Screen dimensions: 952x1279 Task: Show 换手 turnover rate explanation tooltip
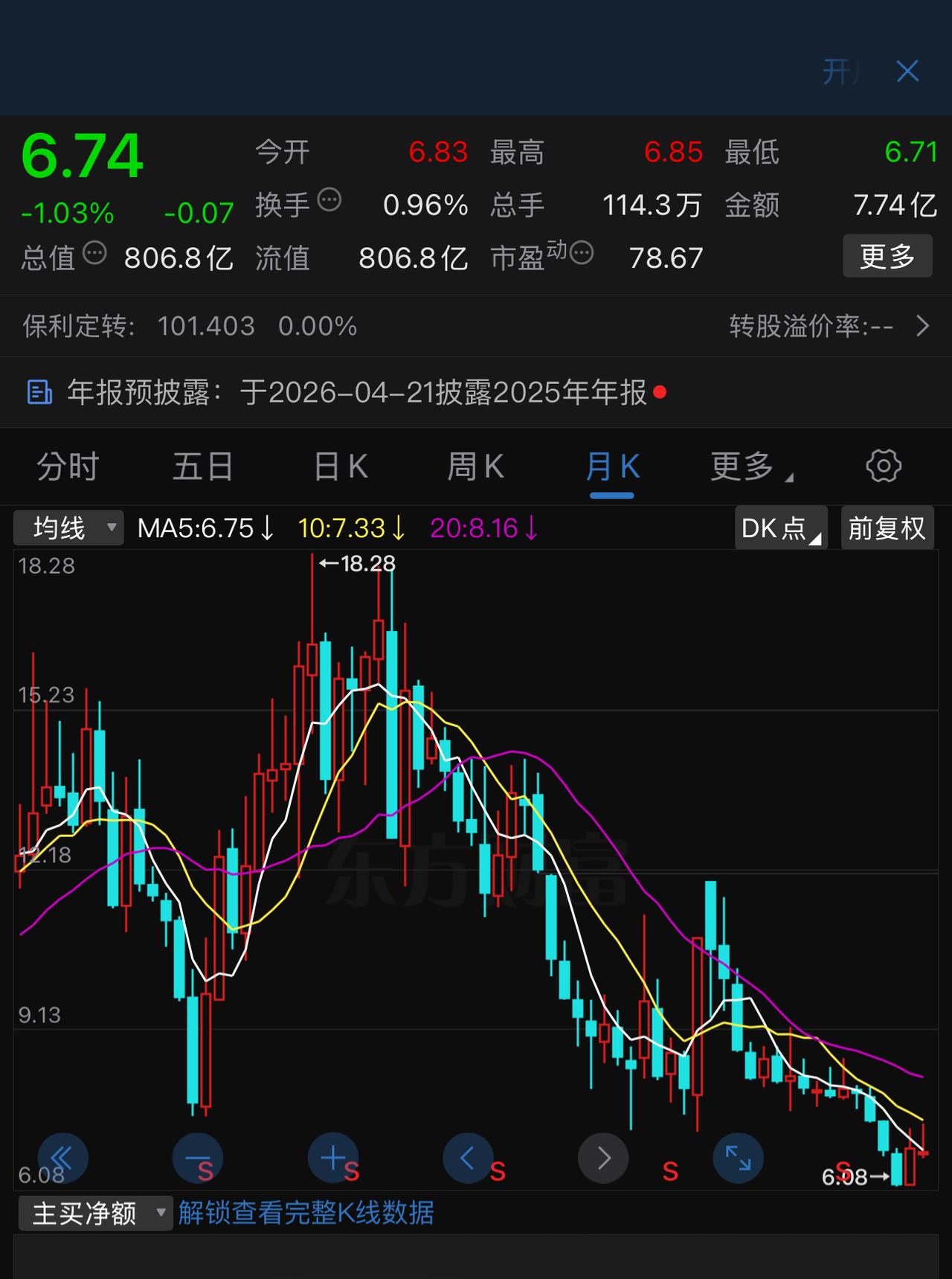click(327, 201)
